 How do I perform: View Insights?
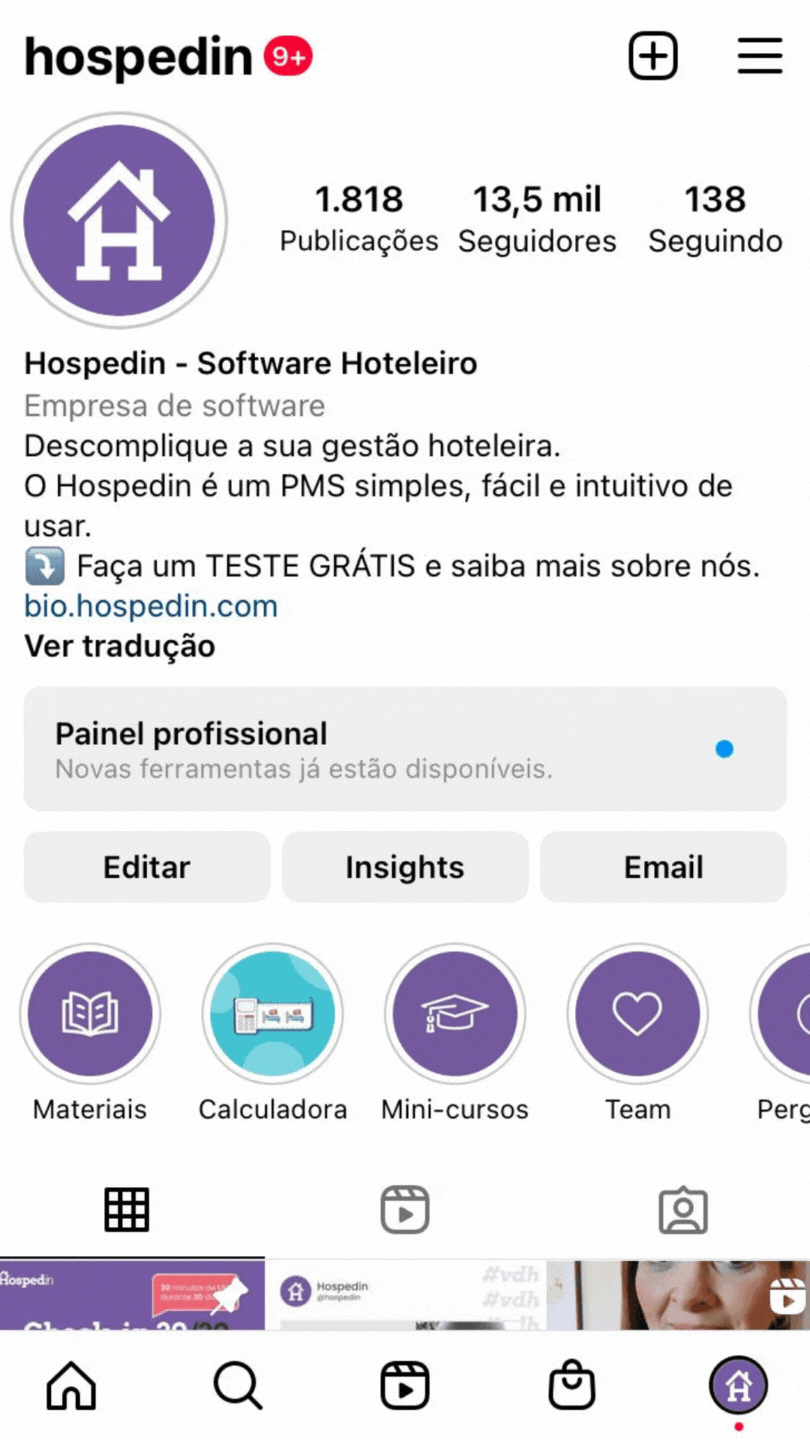click(x=405, y=867)
